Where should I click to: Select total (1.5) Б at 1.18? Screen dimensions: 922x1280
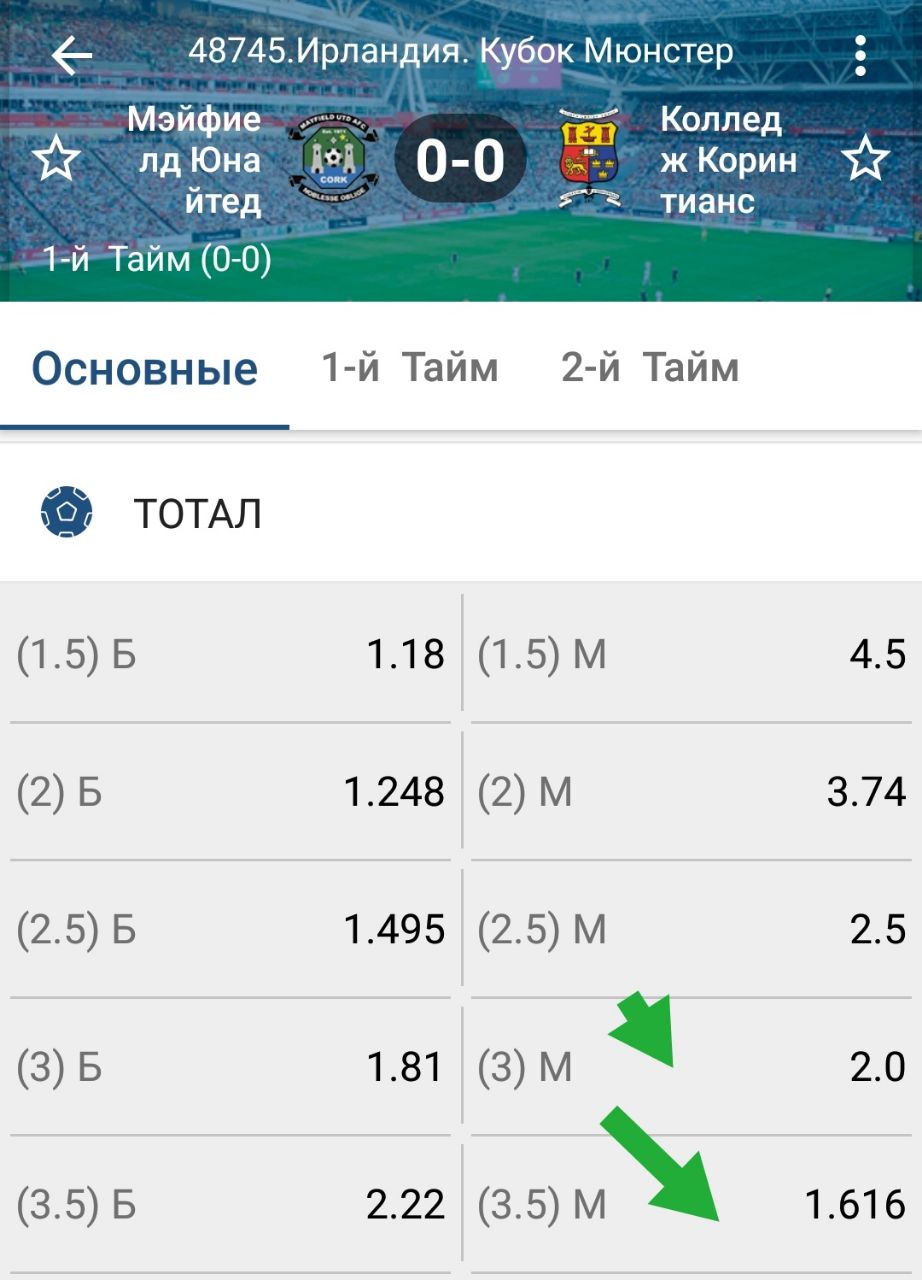click(x=230, y=655)
